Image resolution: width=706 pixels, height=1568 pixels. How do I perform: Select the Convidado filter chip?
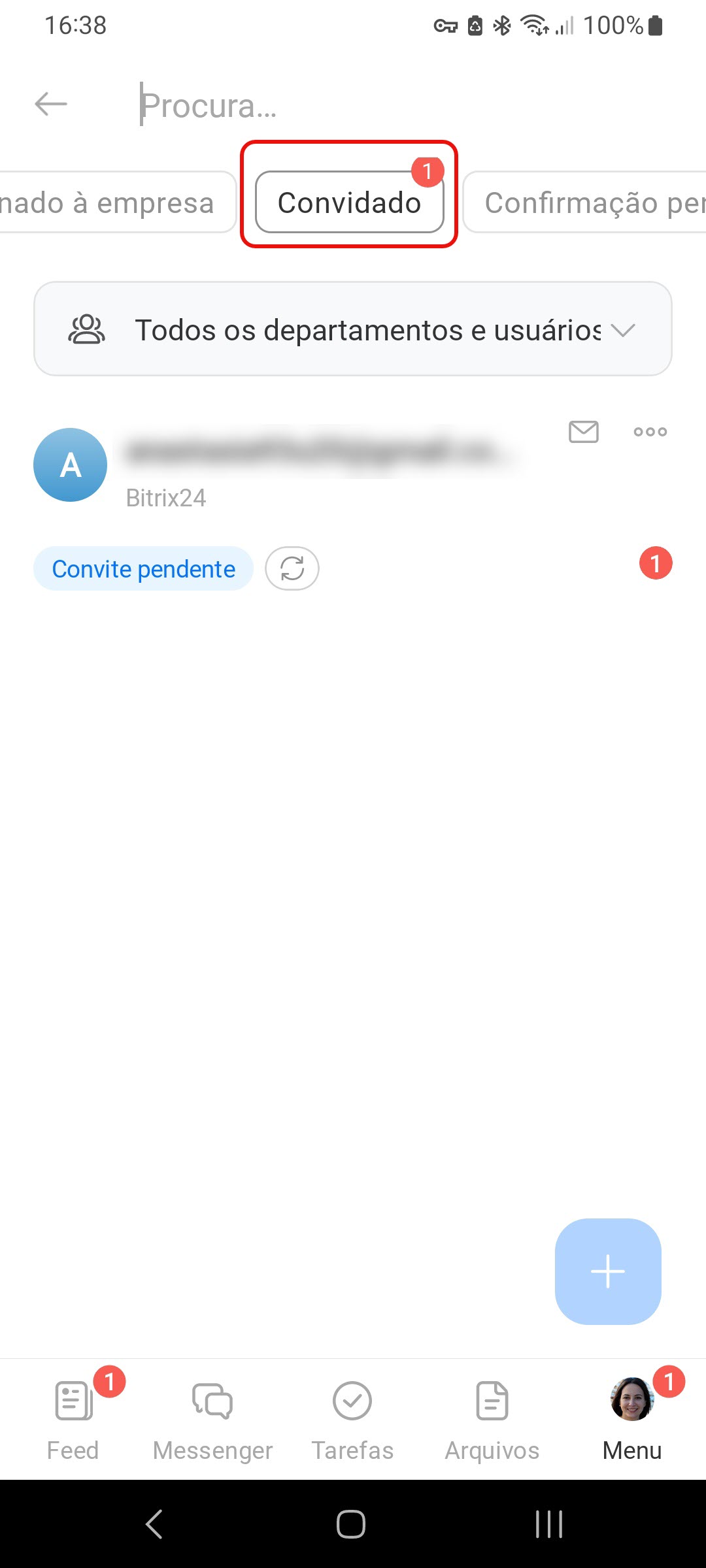[349, 203]
